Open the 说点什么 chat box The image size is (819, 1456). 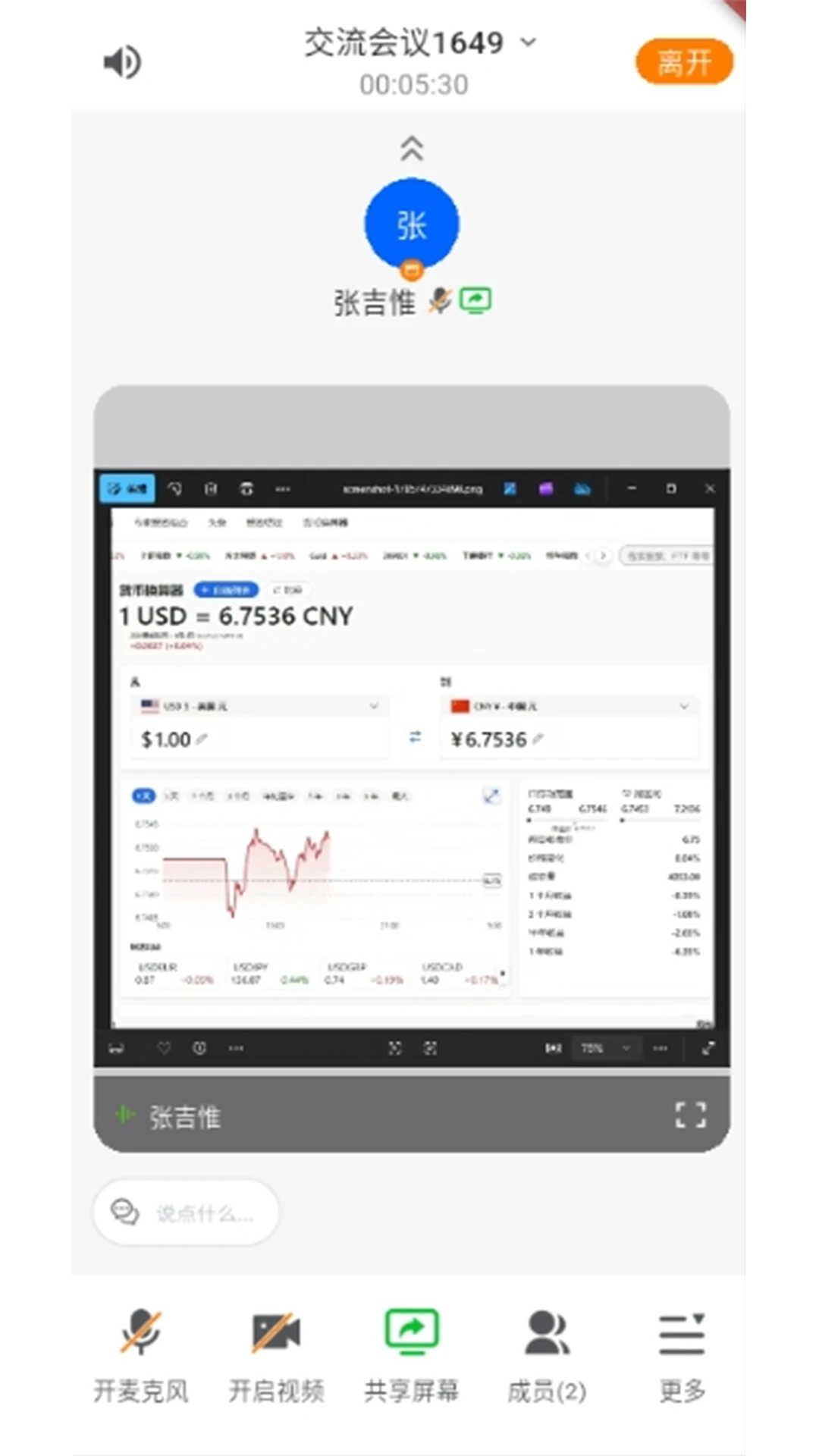click(186, 1212)
